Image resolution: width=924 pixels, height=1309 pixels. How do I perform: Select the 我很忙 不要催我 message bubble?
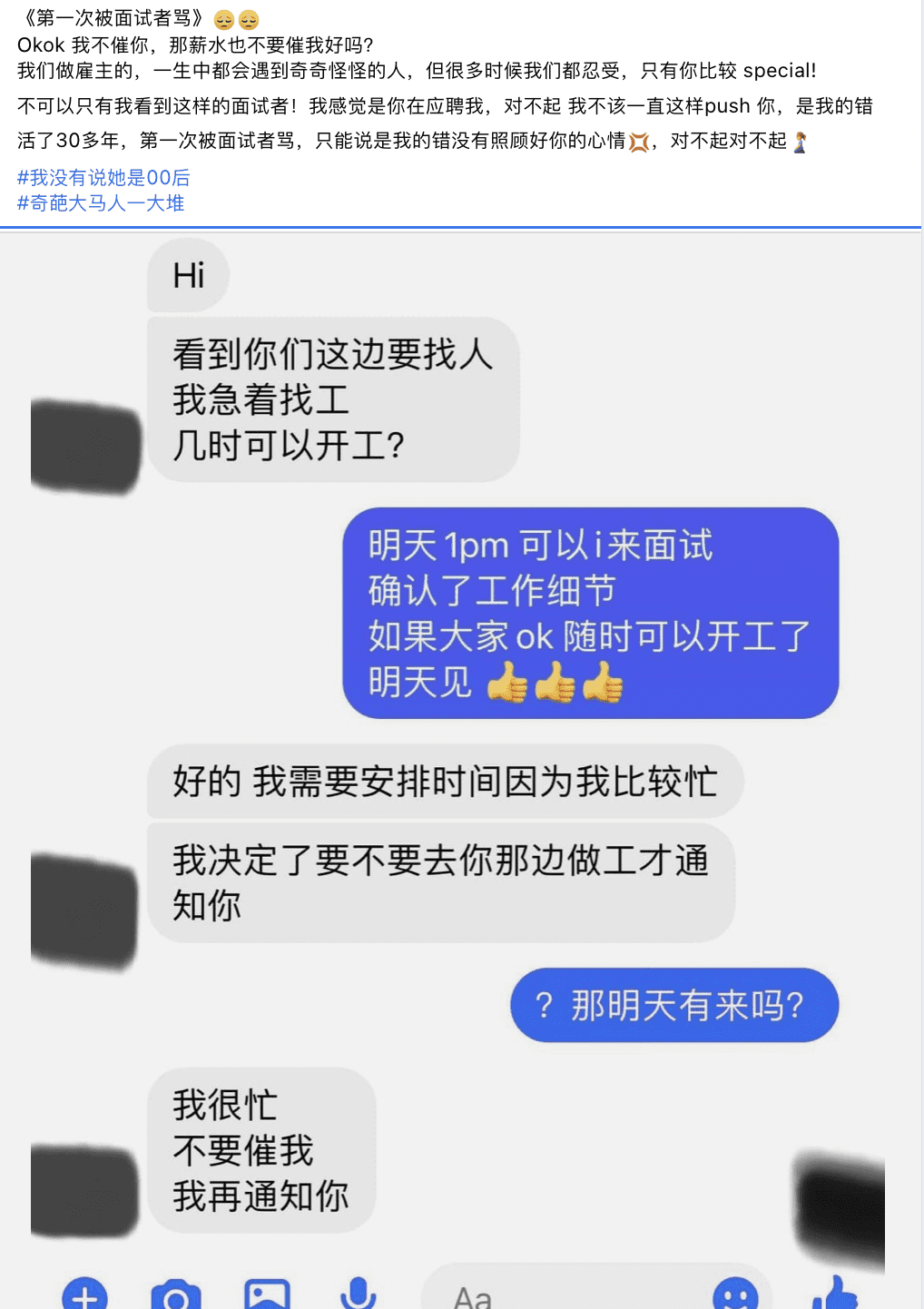pyautogui.click(x=261, y=1151)
